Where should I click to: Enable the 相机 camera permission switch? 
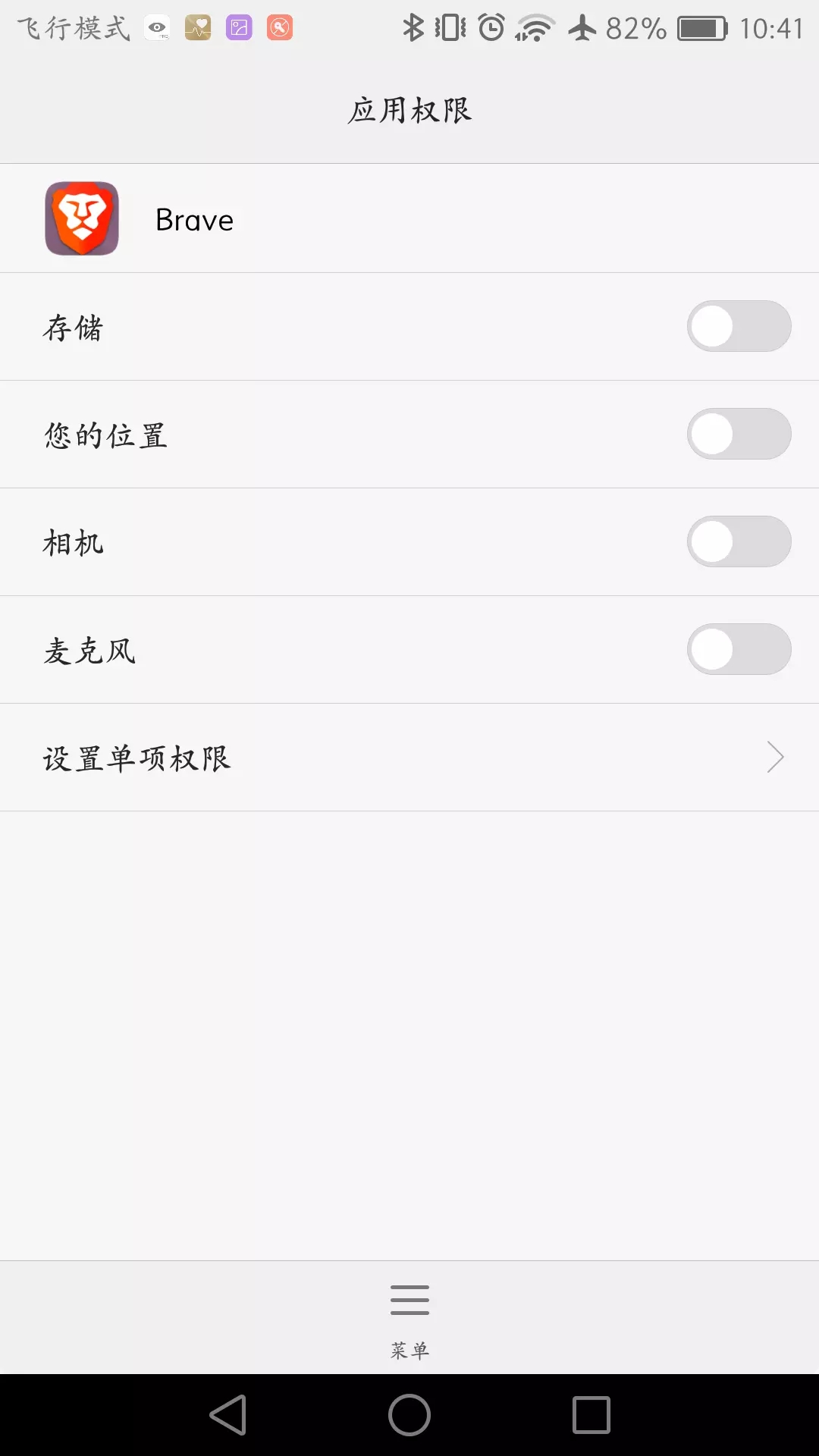pyautogui.click(x=738, y=541)
